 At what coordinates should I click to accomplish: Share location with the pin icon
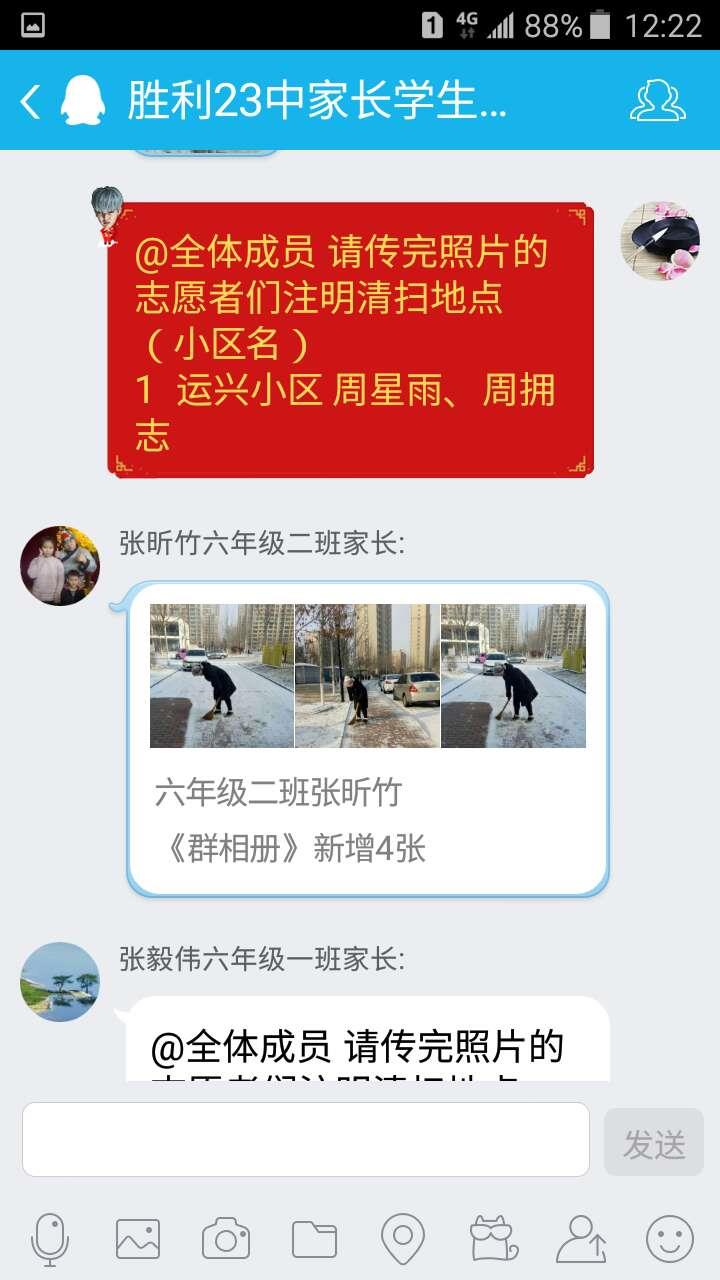coord(403,1240)
